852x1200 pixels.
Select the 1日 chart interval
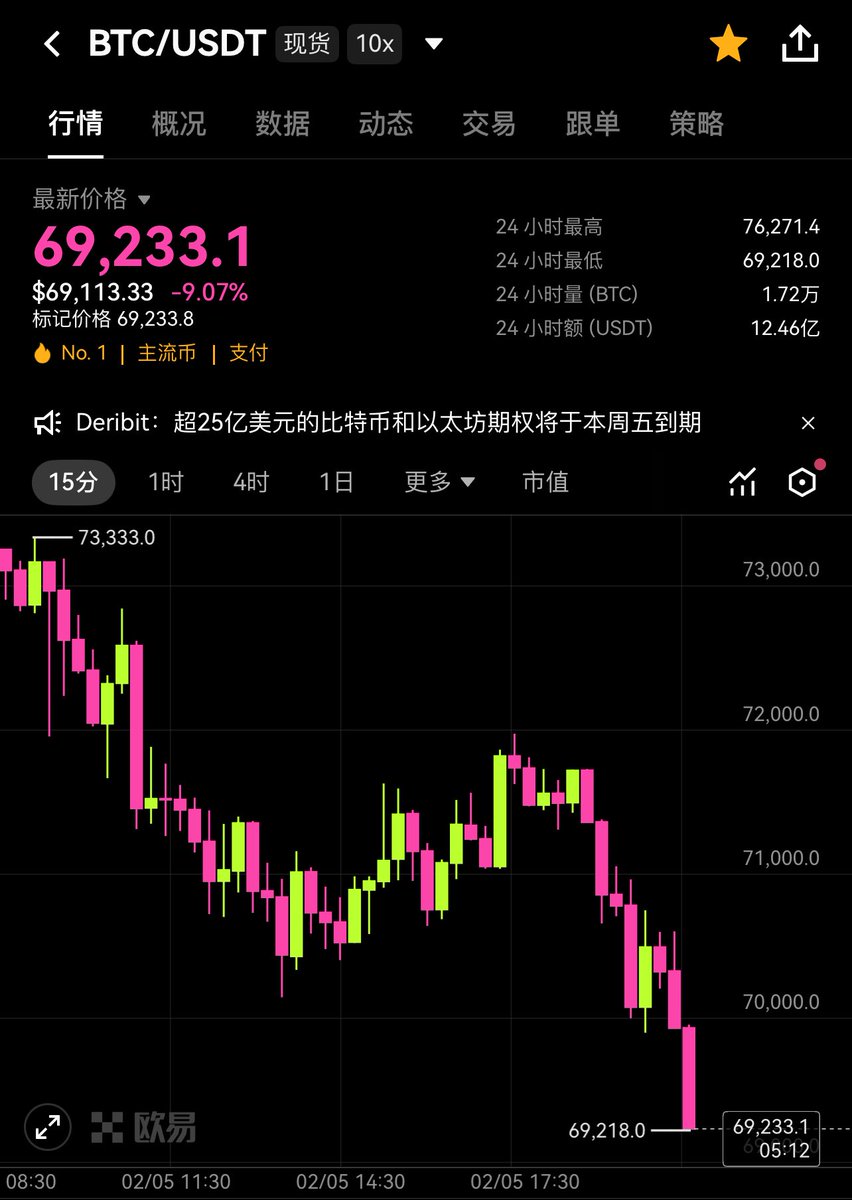click(337, 482)
